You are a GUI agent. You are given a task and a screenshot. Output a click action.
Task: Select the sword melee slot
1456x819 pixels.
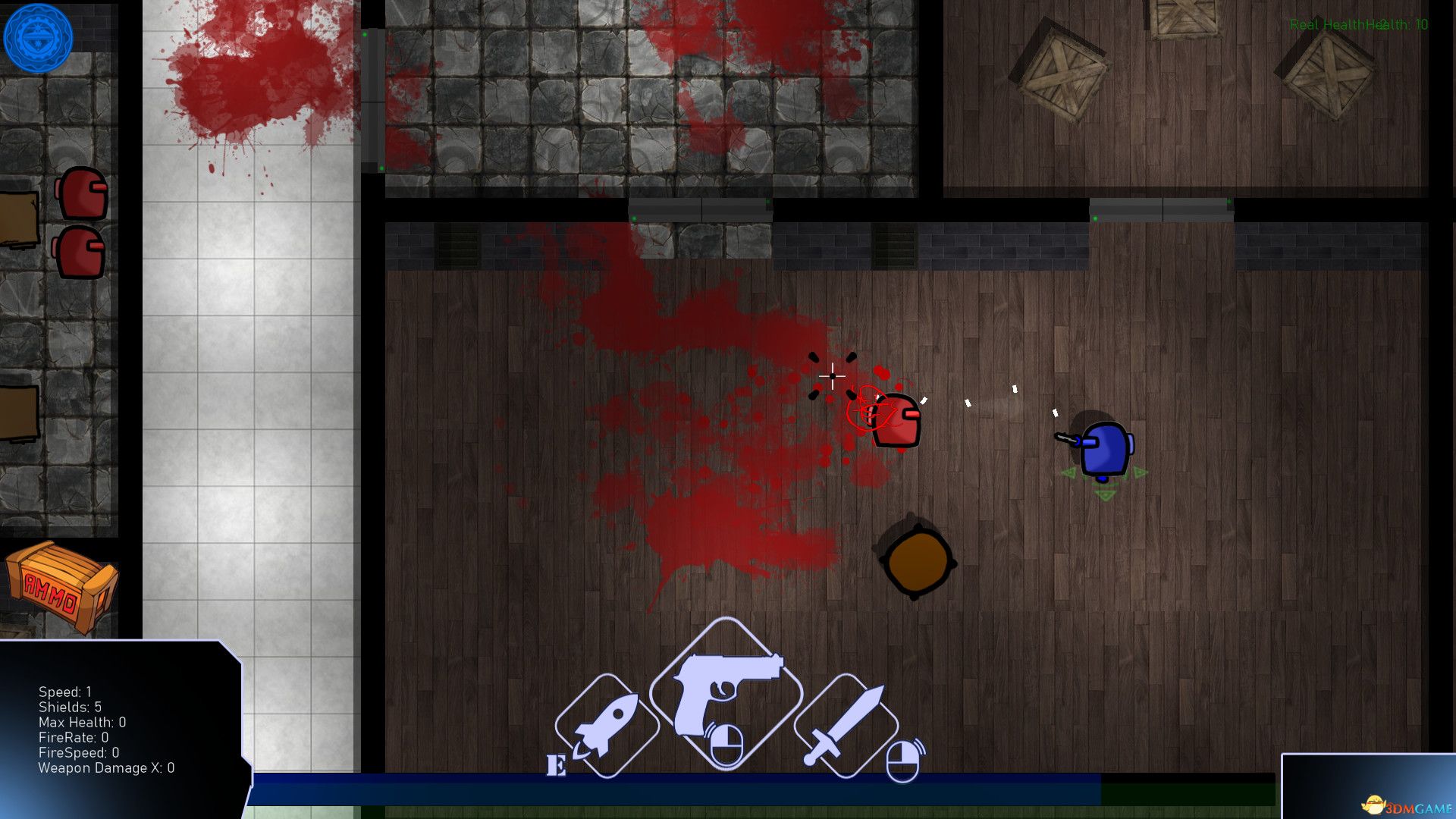[x=846, y=726]
